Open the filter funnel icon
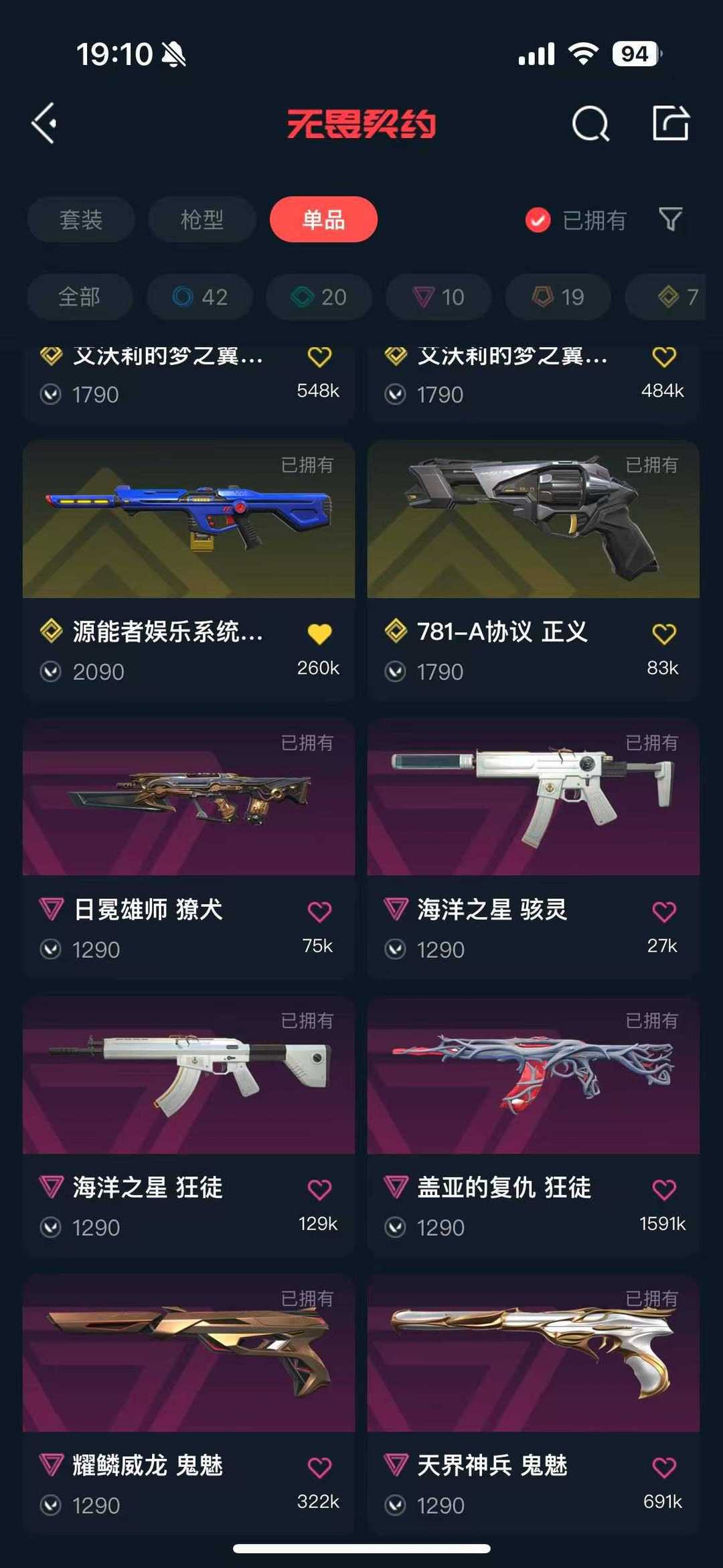 coord(670,219)
